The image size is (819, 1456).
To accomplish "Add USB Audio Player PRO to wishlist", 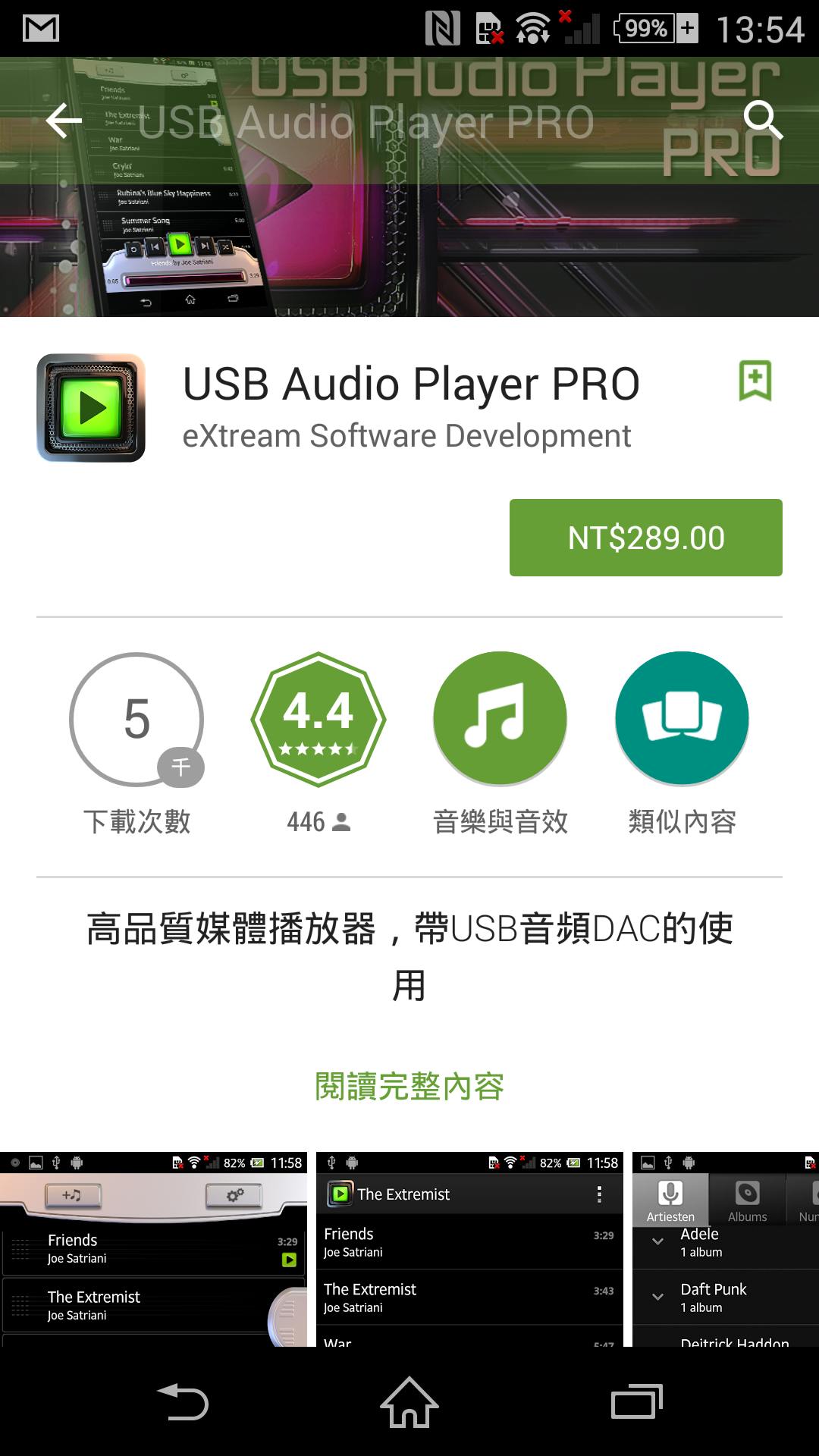I will coord(755,381).
